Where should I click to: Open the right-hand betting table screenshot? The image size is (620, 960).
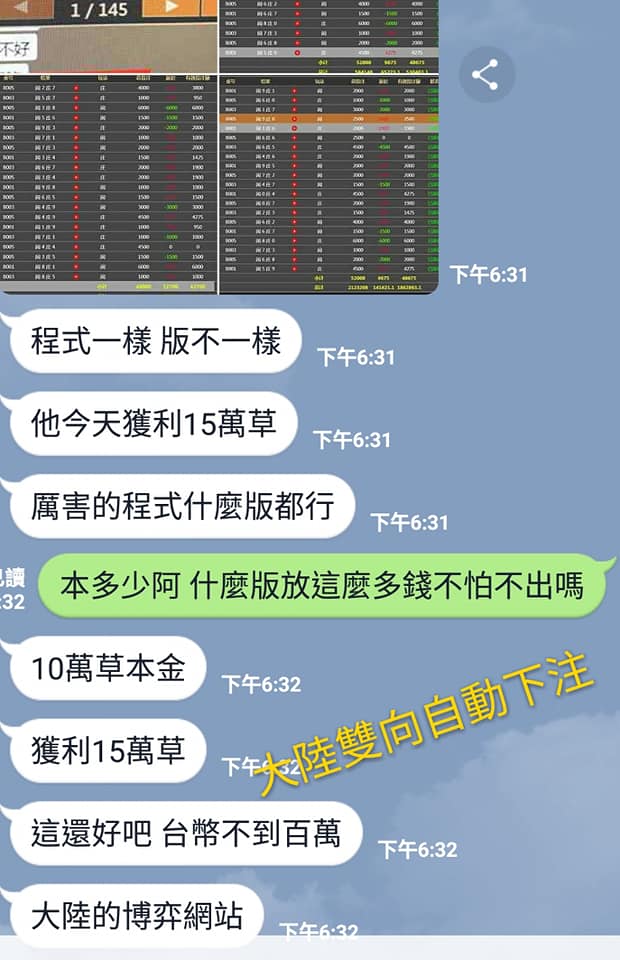tap(328, 180)
